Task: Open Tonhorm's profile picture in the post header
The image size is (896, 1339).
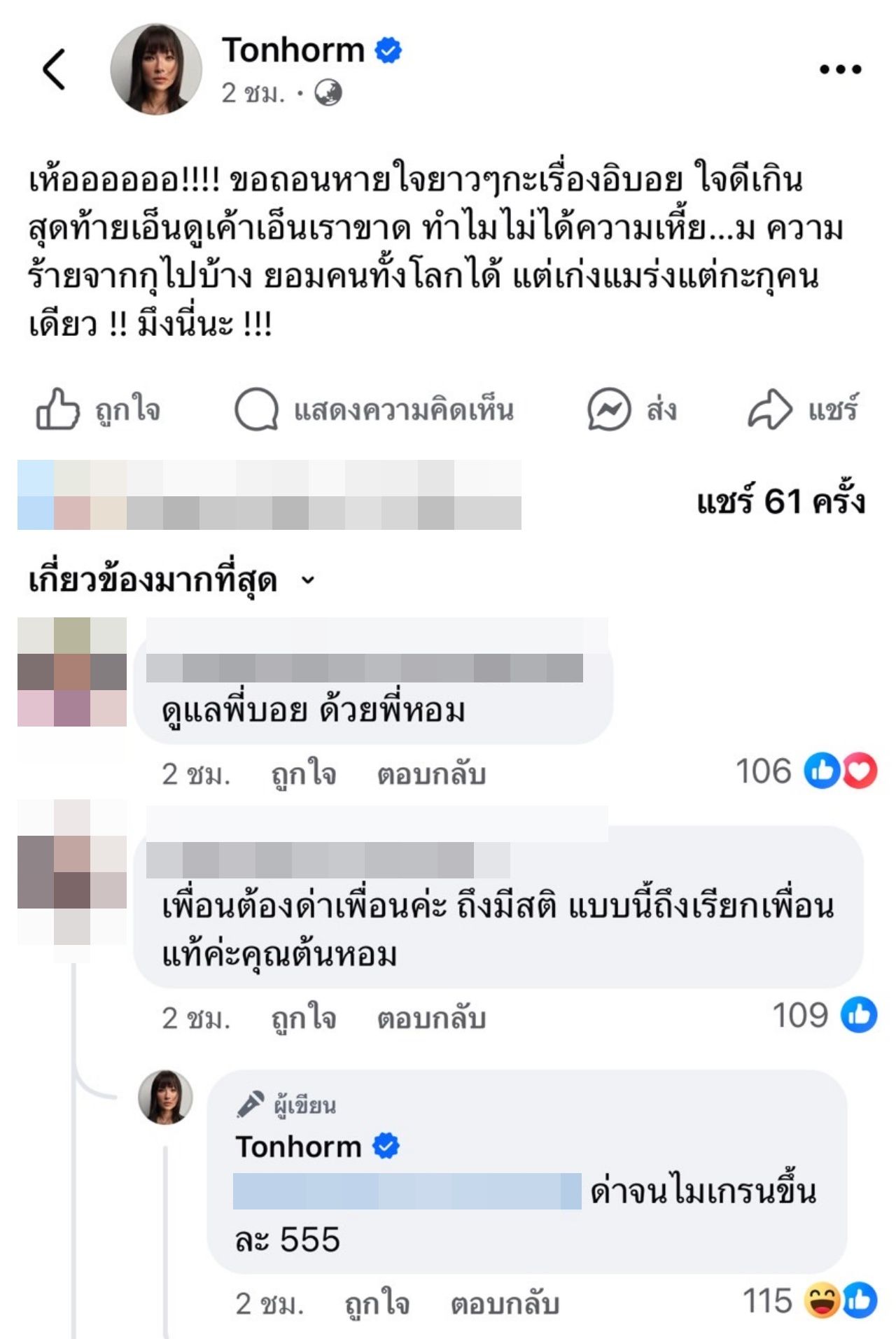Action: (x=156, y=69)
